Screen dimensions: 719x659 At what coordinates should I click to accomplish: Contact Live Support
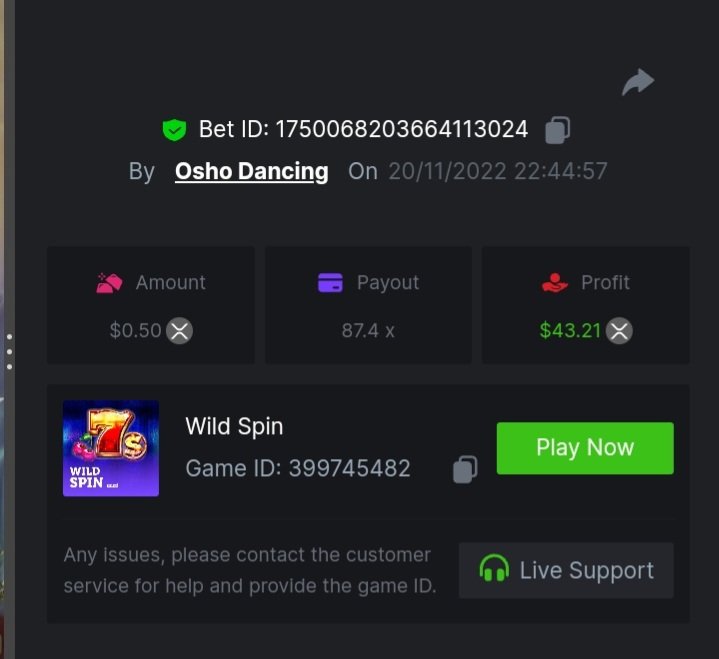coord(566,571)
